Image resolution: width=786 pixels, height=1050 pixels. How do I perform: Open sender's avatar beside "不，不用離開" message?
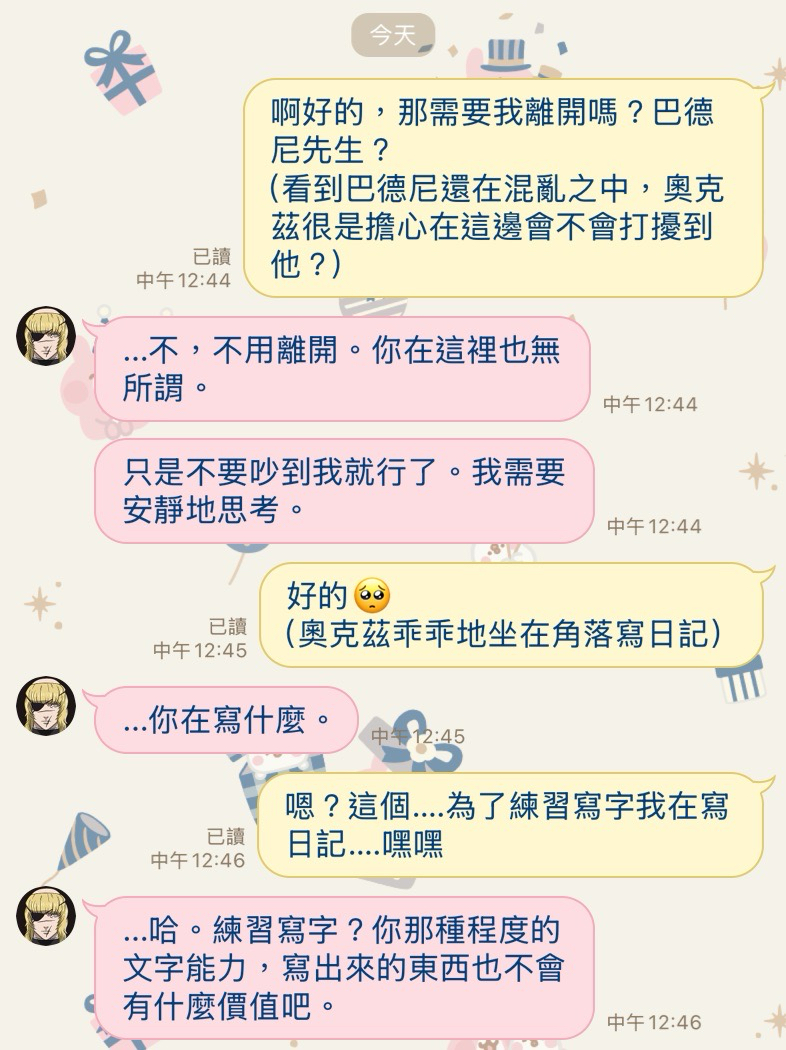[46, 336]
